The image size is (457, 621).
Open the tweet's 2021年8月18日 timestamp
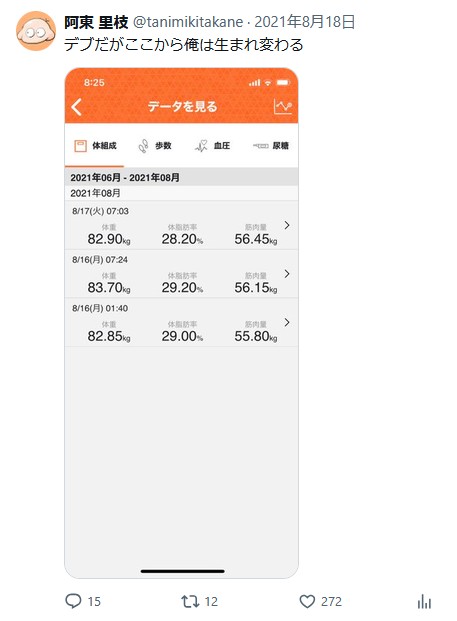click(x=304, y=22)
